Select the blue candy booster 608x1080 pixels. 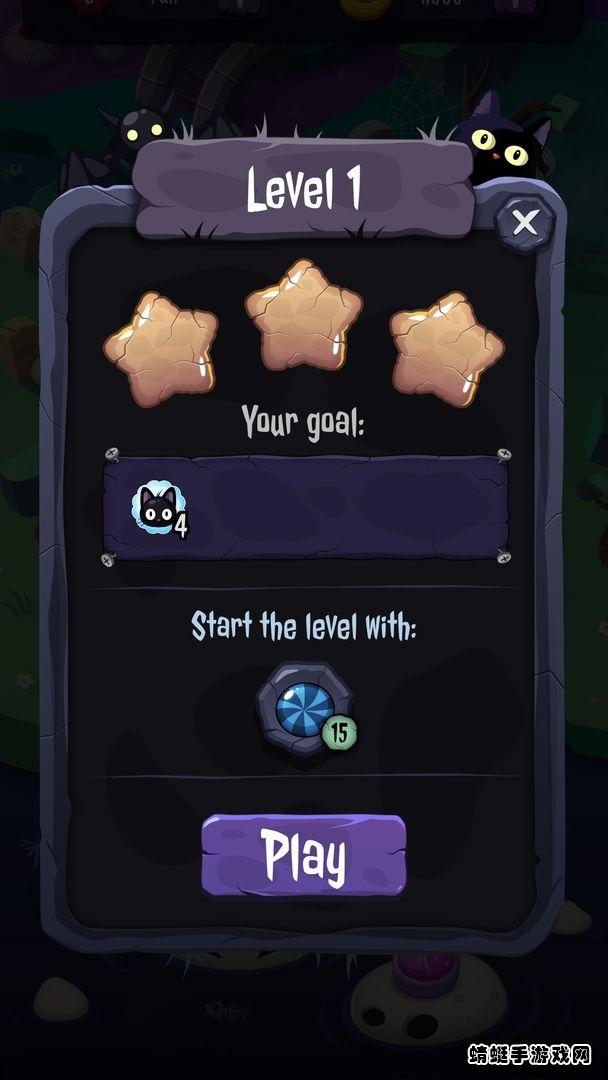point(303,708)
